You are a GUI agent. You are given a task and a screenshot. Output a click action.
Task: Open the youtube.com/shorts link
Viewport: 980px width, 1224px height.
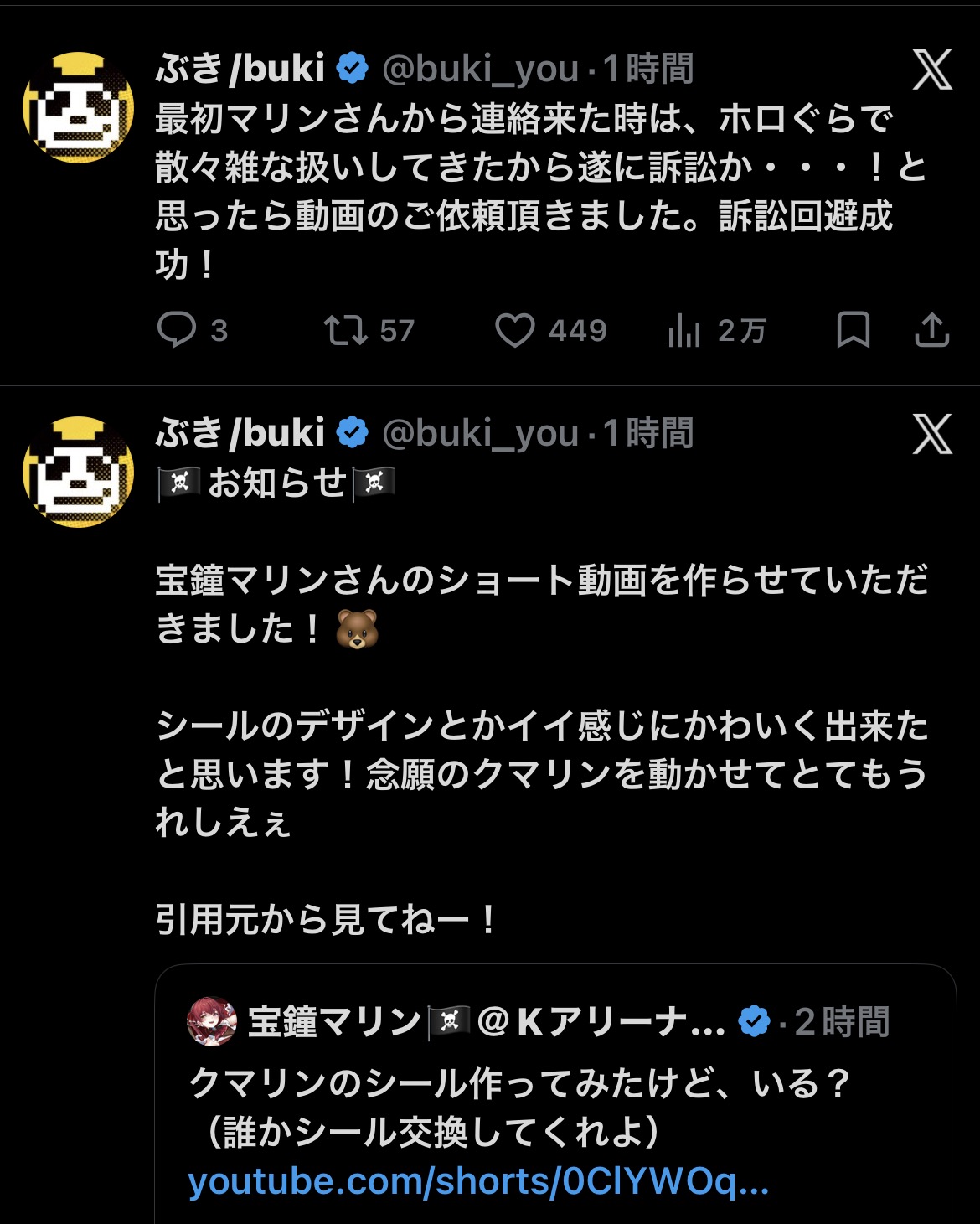[x=477, y=1182]
